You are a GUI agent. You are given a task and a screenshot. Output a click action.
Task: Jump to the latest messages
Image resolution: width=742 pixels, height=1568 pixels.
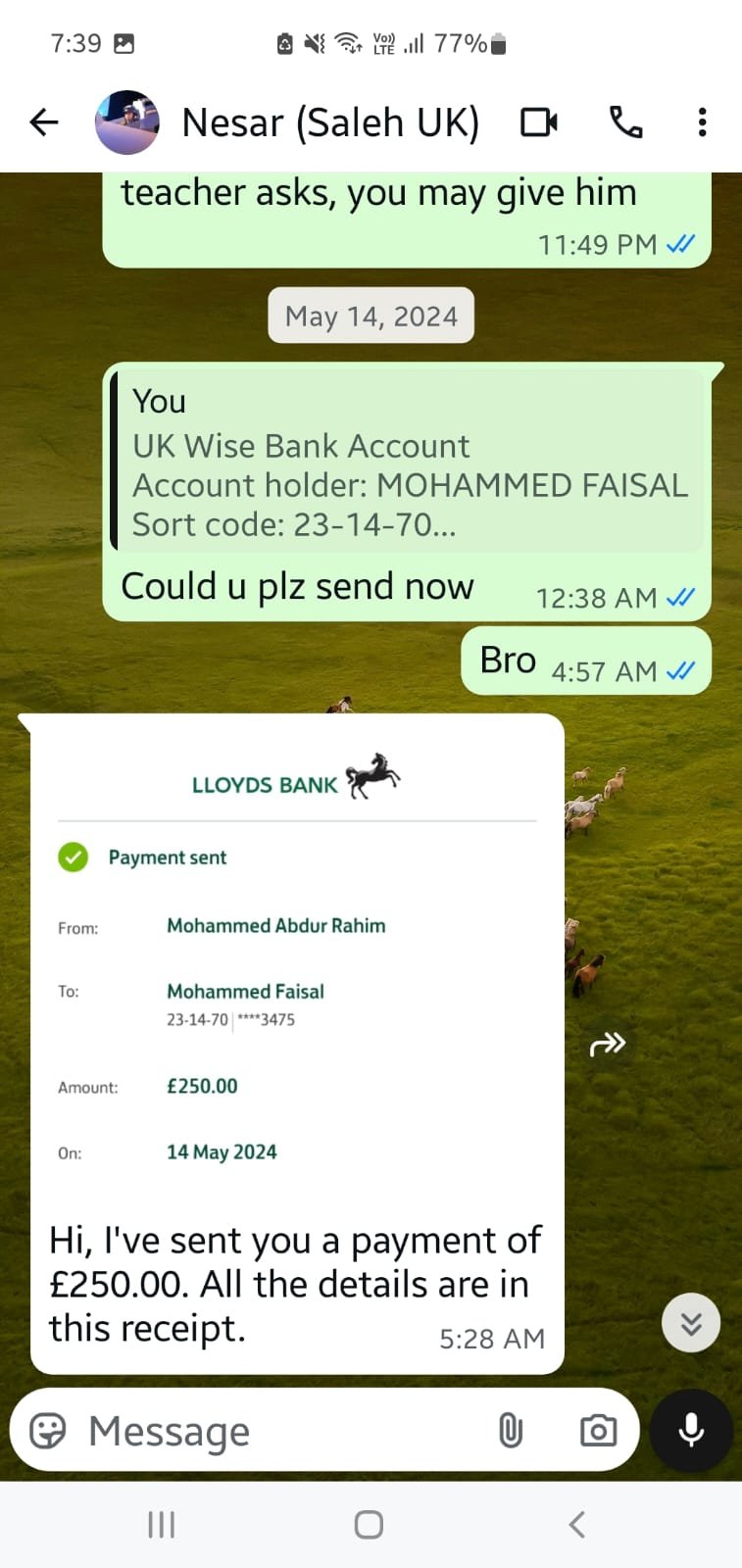691,1324
